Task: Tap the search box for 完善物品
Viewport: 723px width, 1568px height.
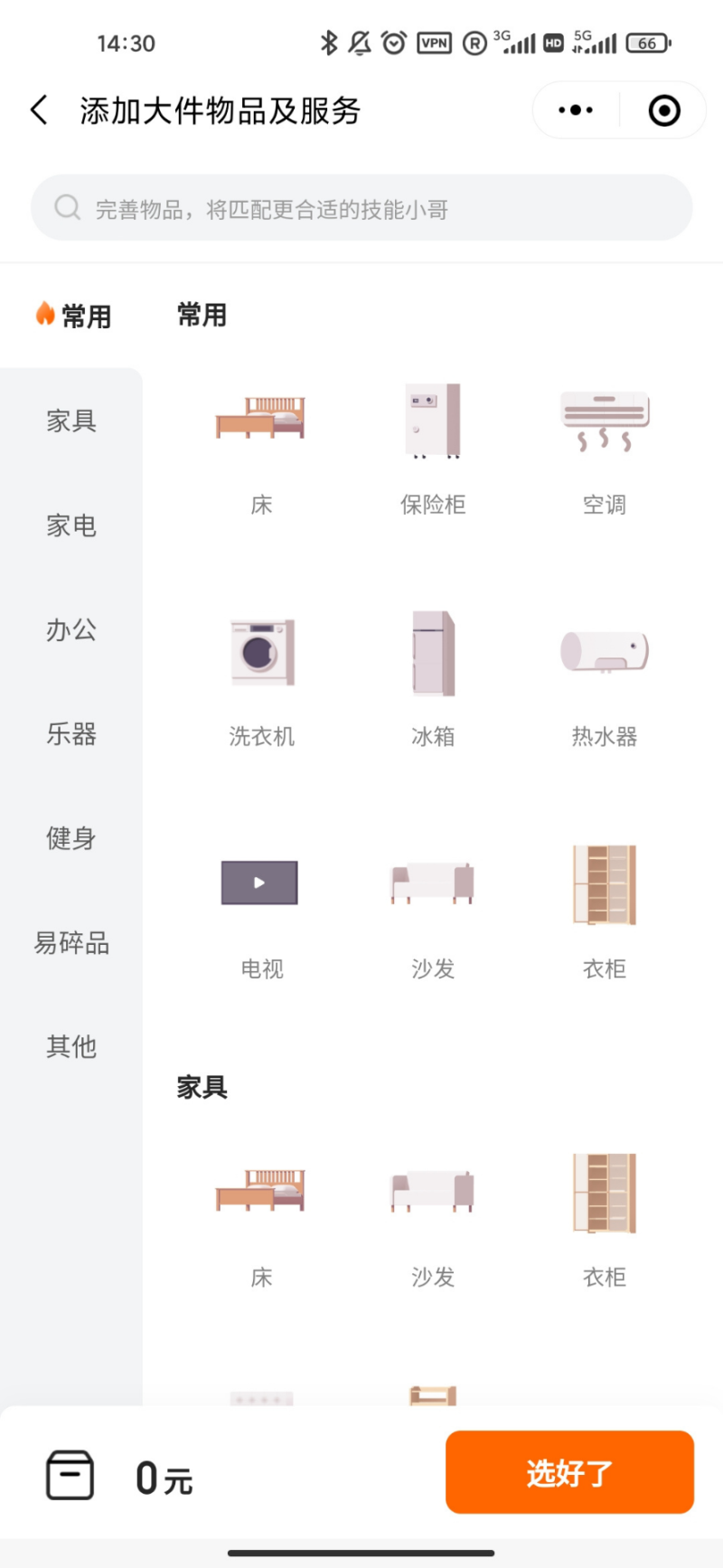Action: 361,209
